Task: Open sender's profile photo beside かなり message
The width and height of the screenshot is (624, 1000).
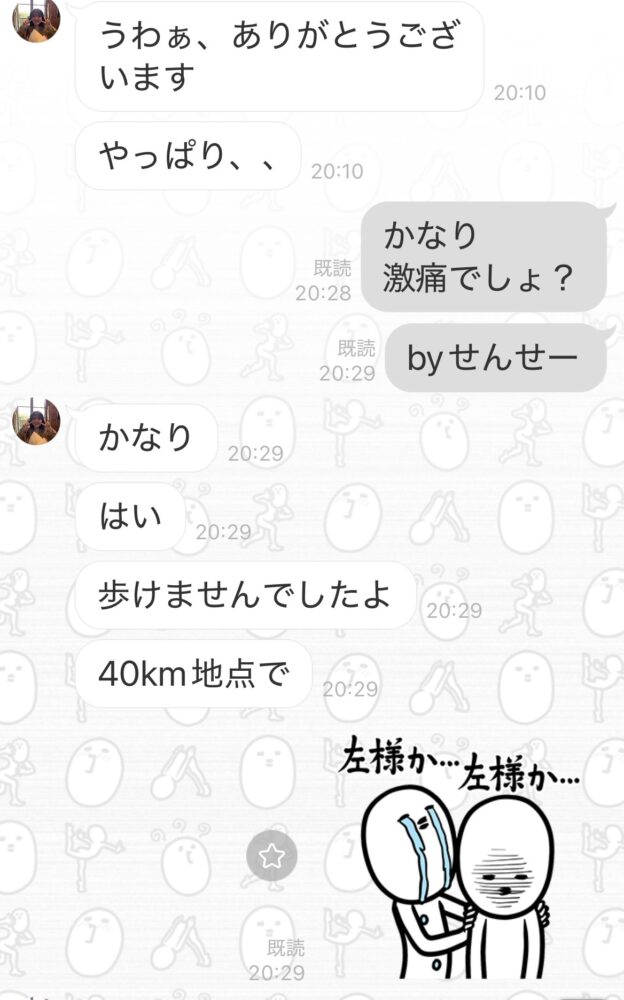Action: click(x=36, y=421)
